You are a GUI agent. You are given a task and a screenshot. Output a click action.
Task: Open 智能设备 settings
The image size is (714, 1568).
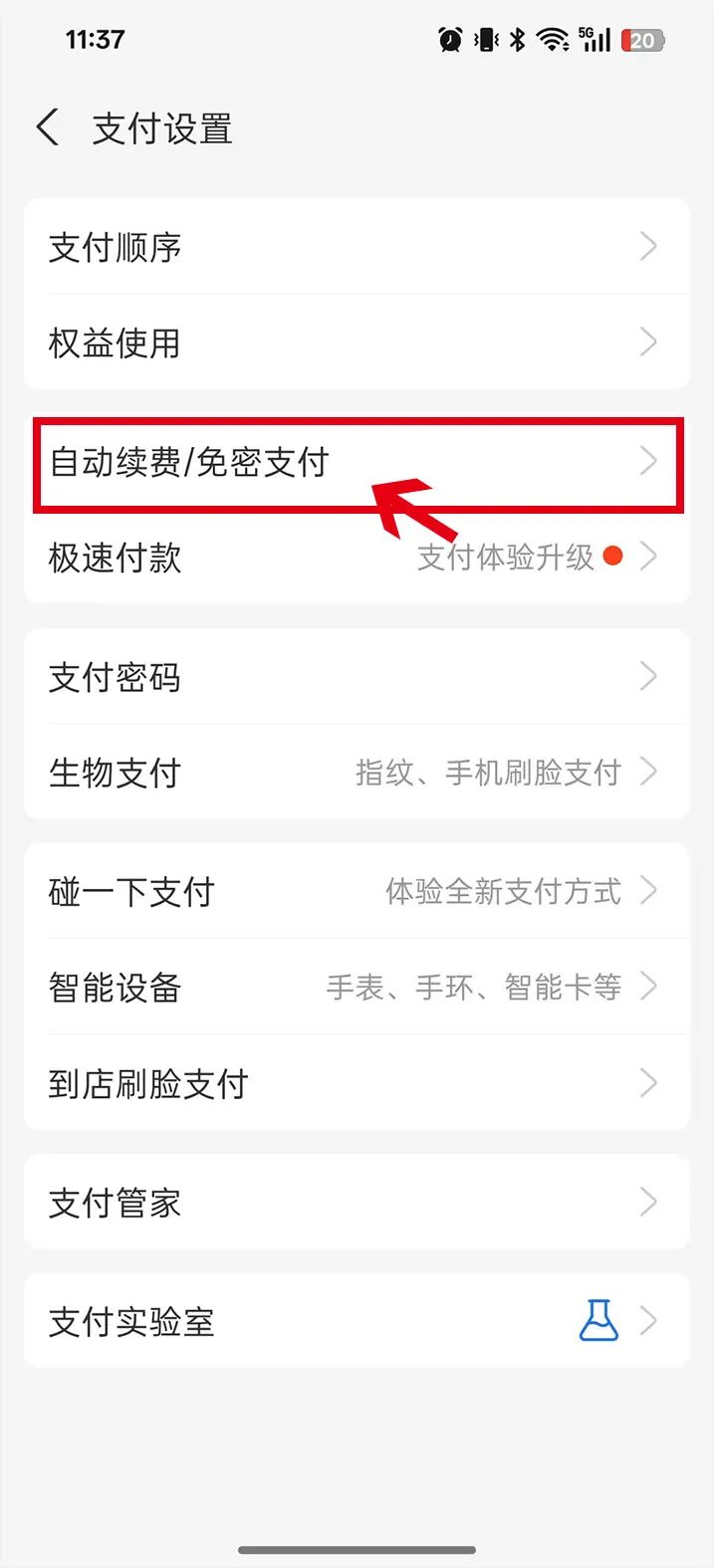357,988
